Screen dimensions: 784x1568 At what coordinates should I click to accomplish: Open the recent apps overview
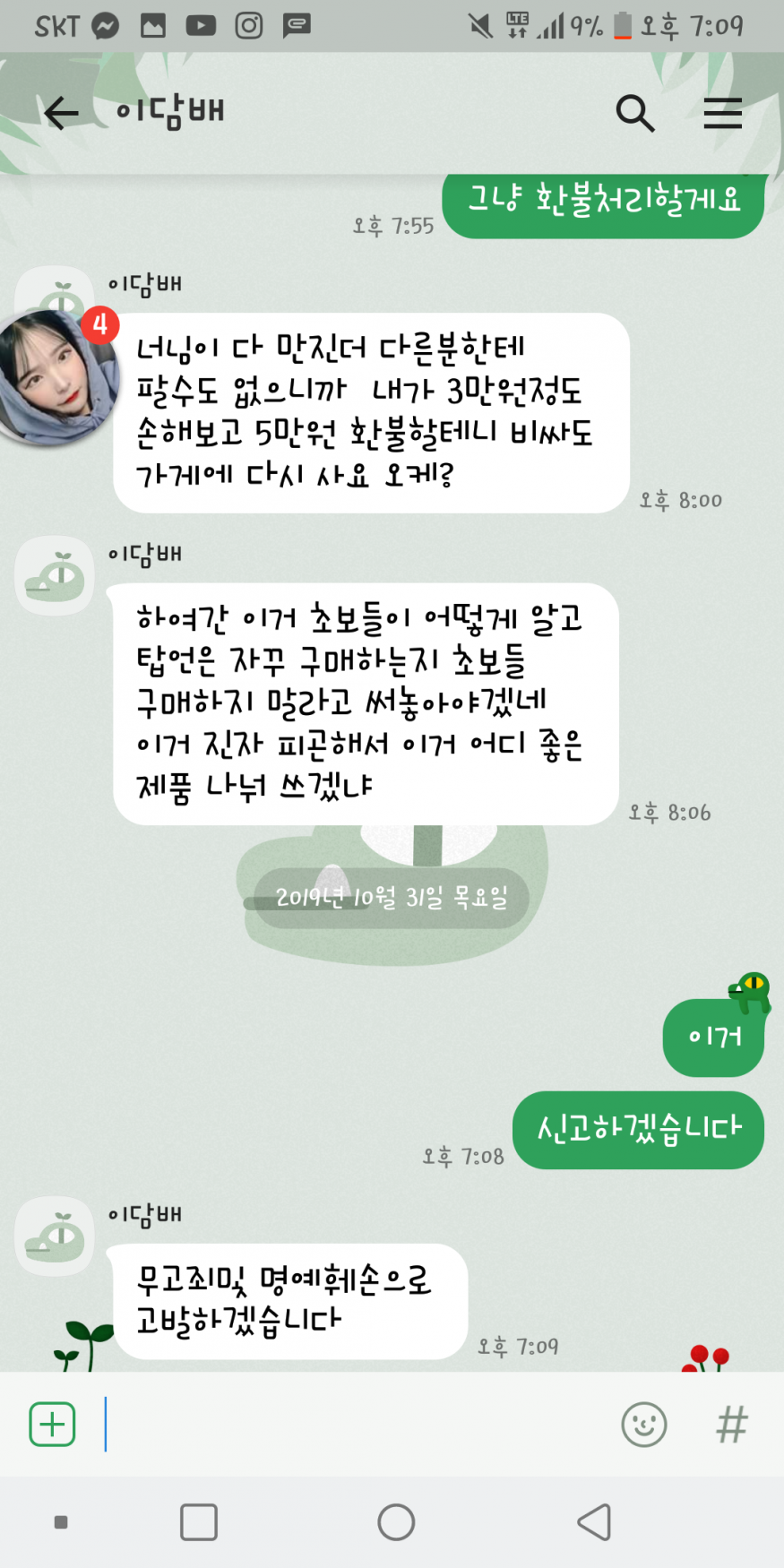[x=199, y=1522]
